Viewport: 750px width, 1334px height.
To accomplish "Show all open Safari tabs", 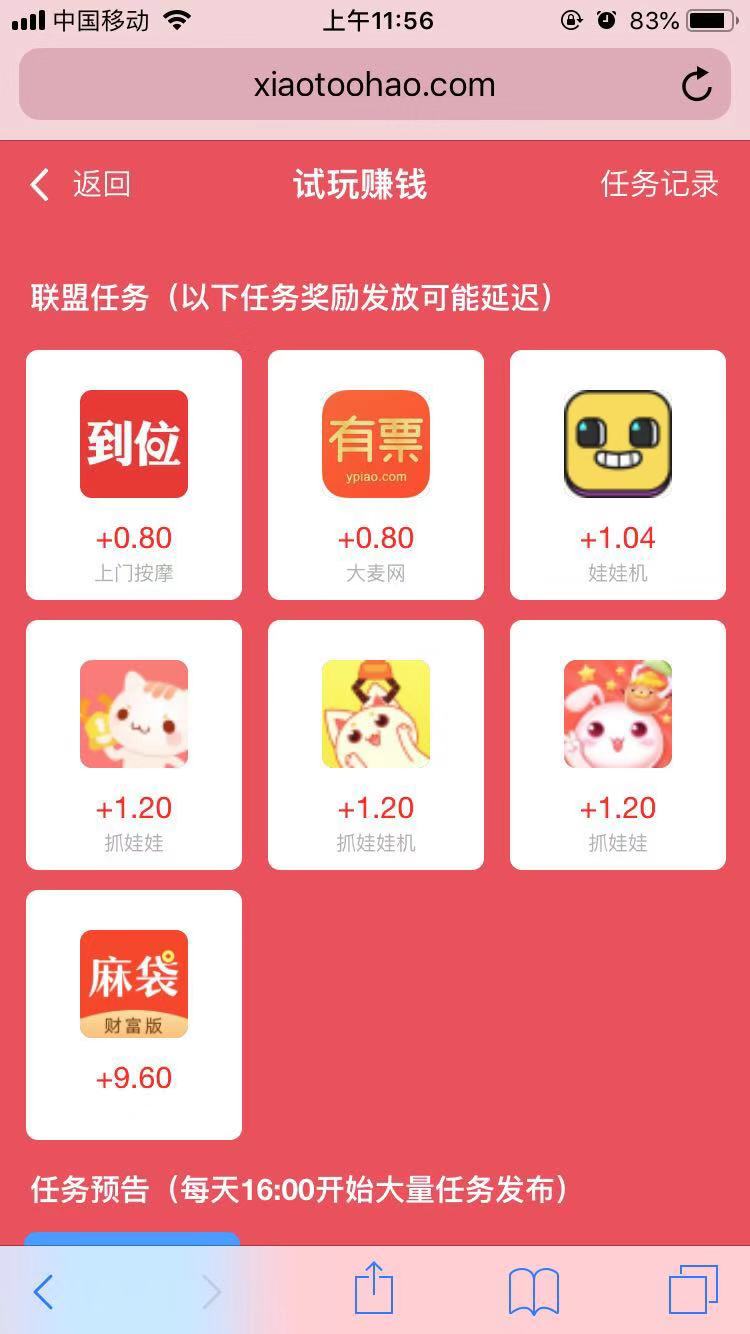I will (x=693, y=1290).
